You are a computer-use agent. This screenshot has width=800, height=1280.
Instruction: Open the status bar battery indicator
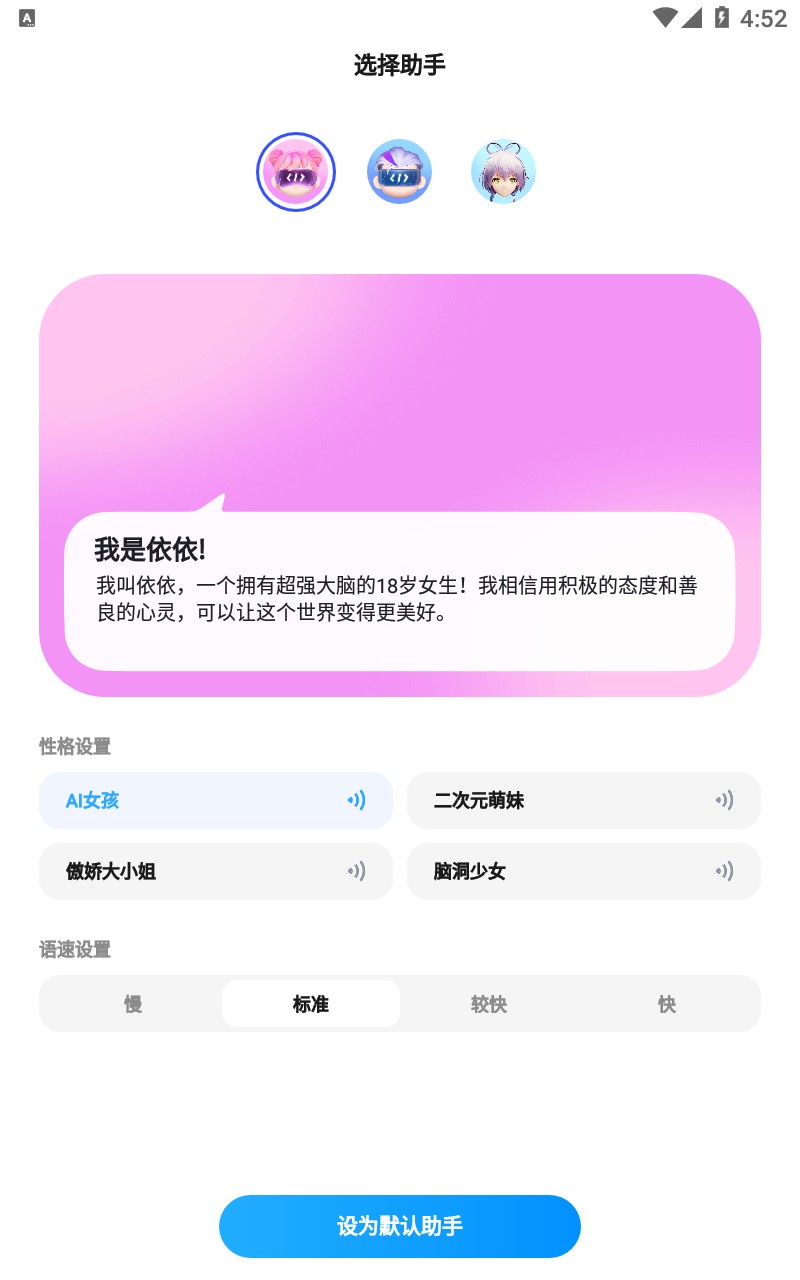[722, 16]
